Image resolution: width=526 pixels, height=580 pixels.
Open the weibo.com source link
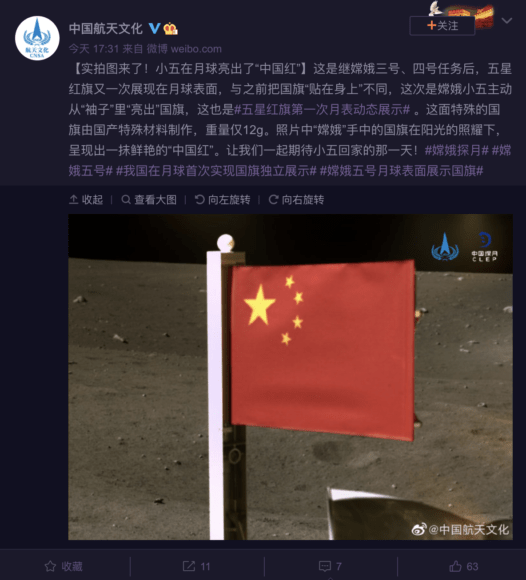pyautogui.click(x=196, y=49)
